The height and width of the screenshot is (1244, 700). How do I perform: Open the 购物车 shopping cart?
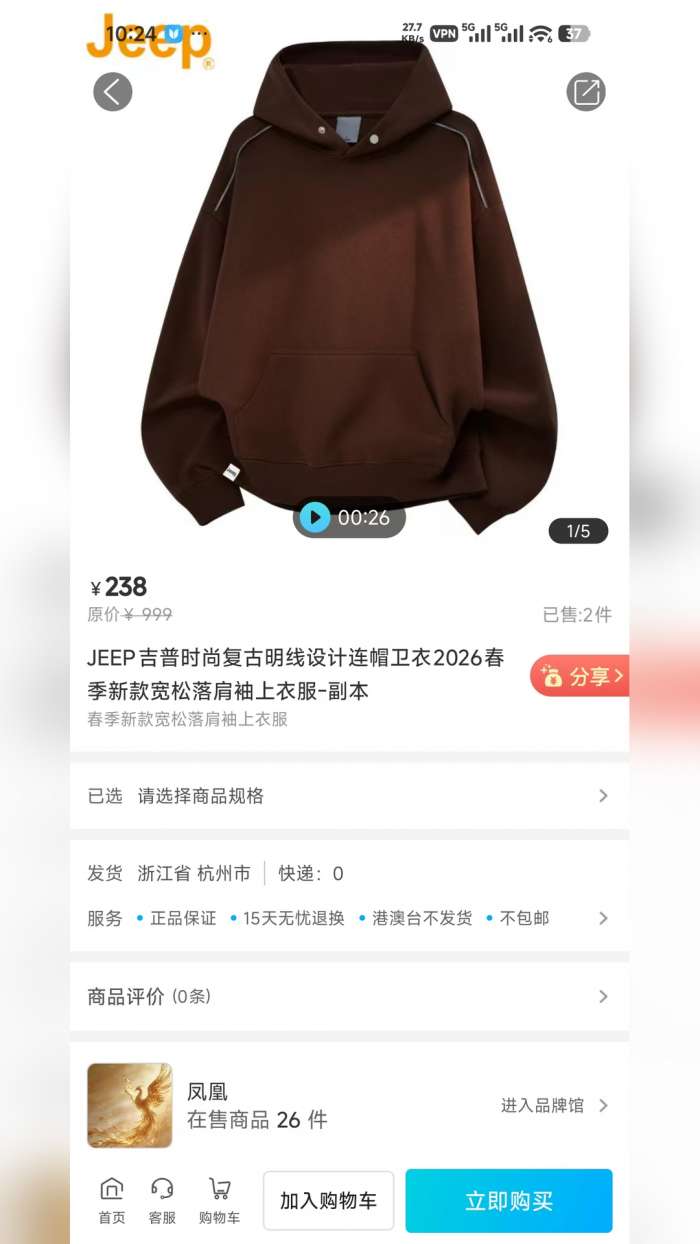point(219,1201)
